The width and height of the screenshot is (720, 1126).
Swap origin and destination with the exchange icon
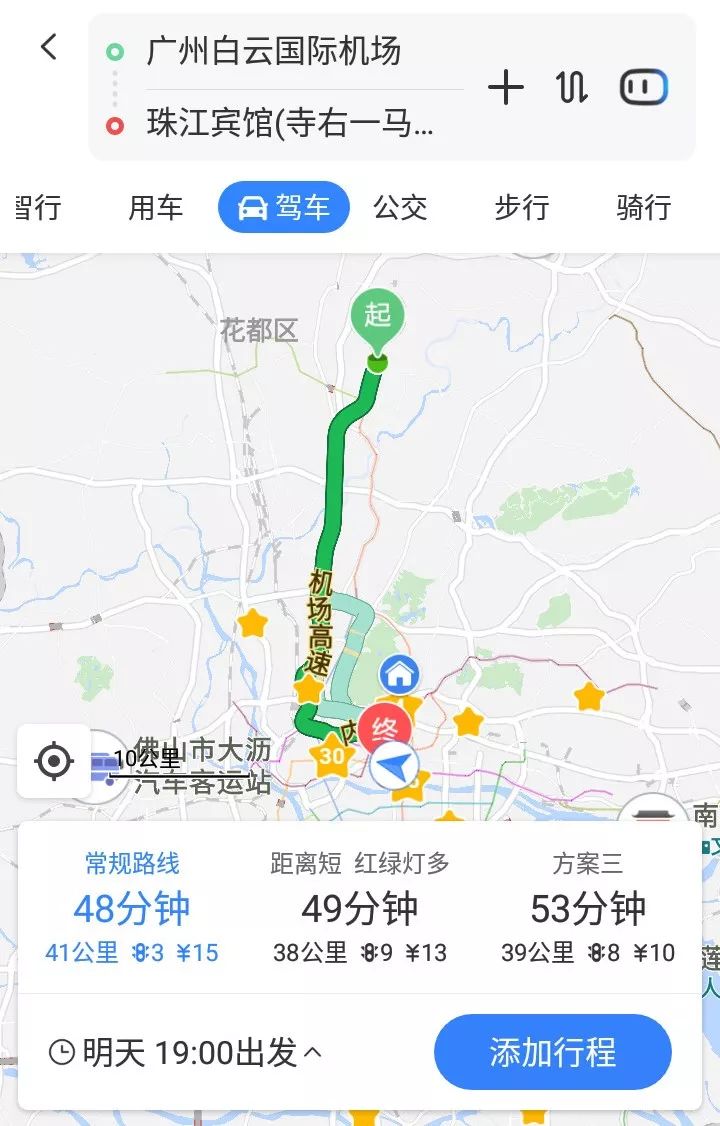click(570, 86)
